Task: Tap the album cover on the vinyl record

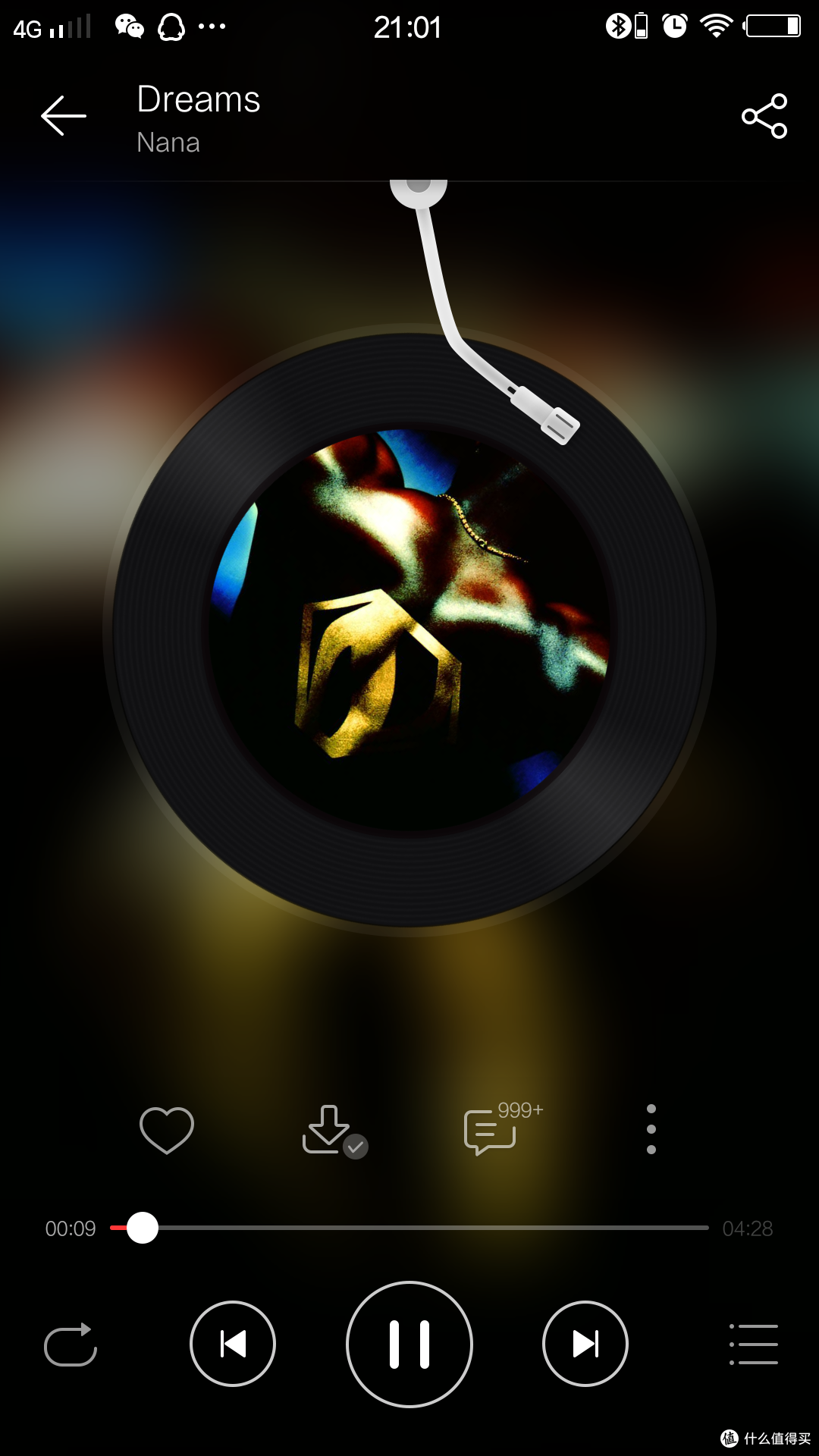Action: [x=409, y=629]
